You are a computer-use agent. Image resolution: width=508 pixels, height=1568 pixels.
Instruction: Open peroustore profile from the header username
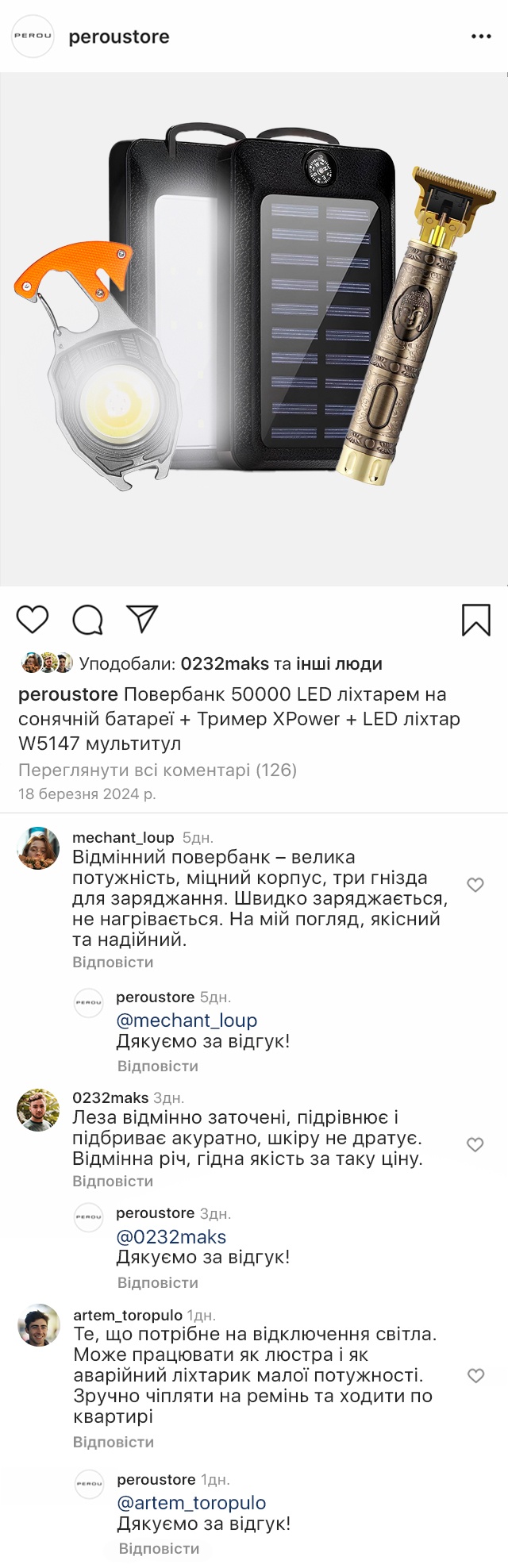click(x=119, y=37)
